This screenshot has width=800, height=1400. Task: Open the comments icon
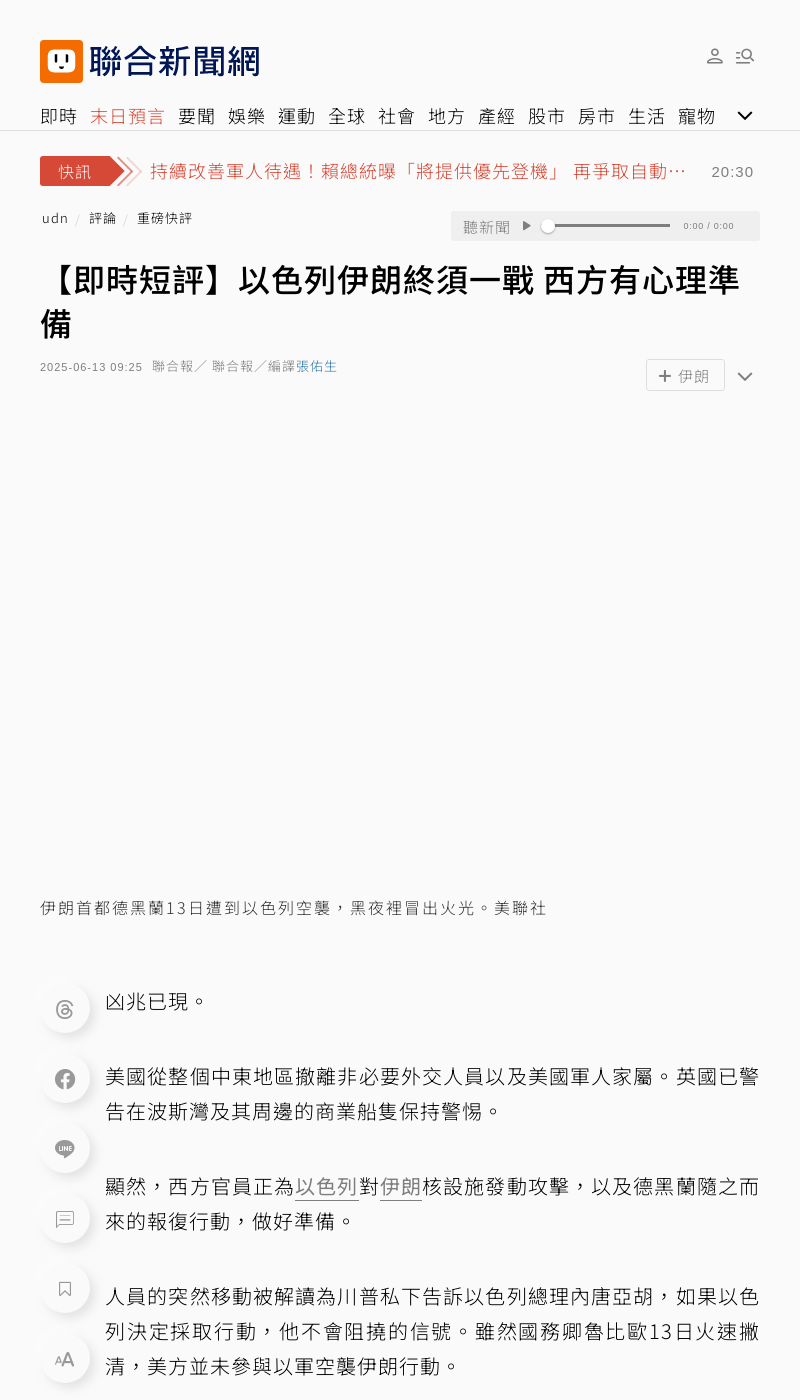(65, 1219)
